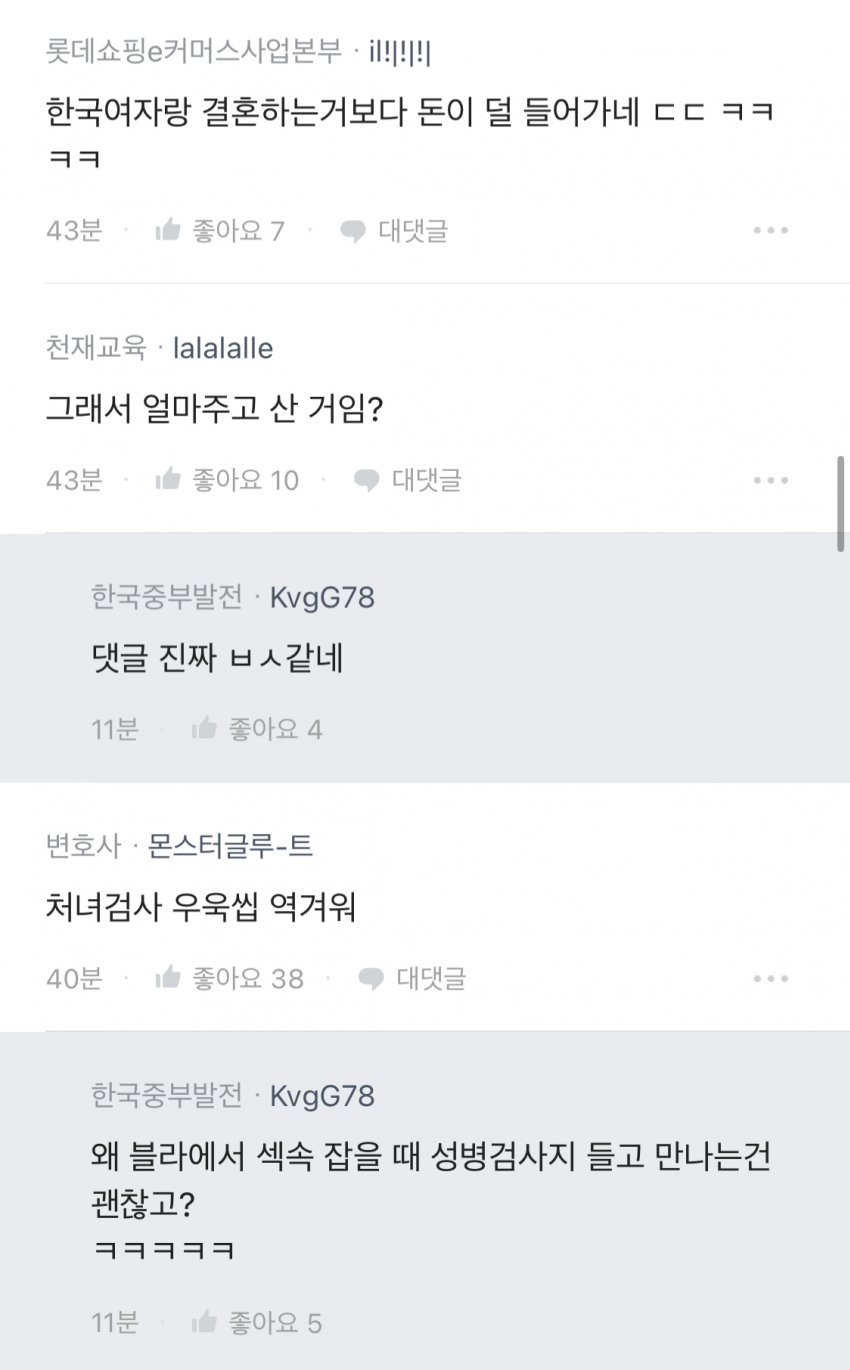Open the overflow menu on 몬스터글루-트's comment
The width and height of the screenshot is (850, 1370).
pyautogui.click(x=770, y=978)
